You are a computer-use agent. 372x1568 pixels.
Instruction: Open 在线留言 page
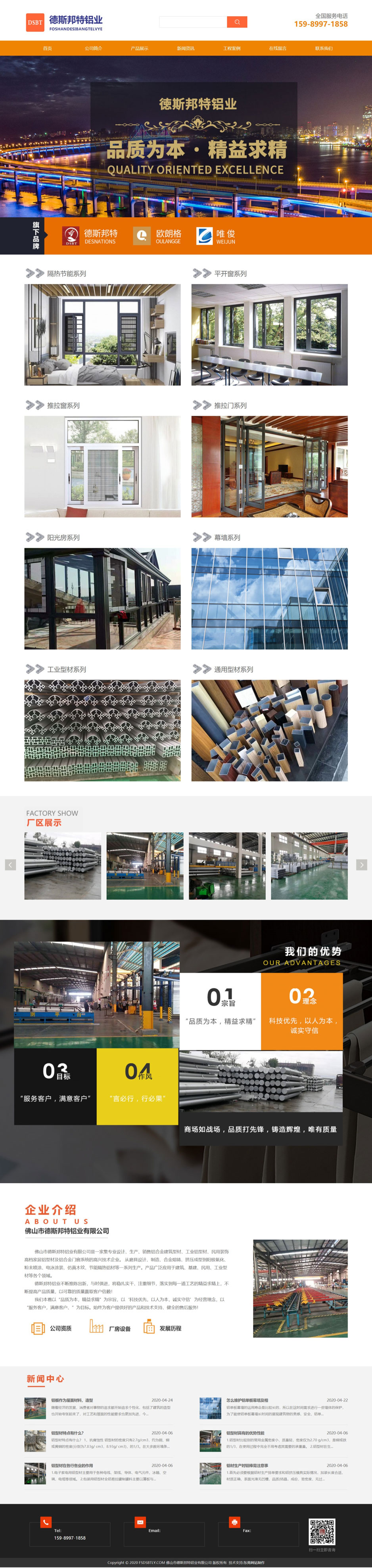(x=278, y=48)
